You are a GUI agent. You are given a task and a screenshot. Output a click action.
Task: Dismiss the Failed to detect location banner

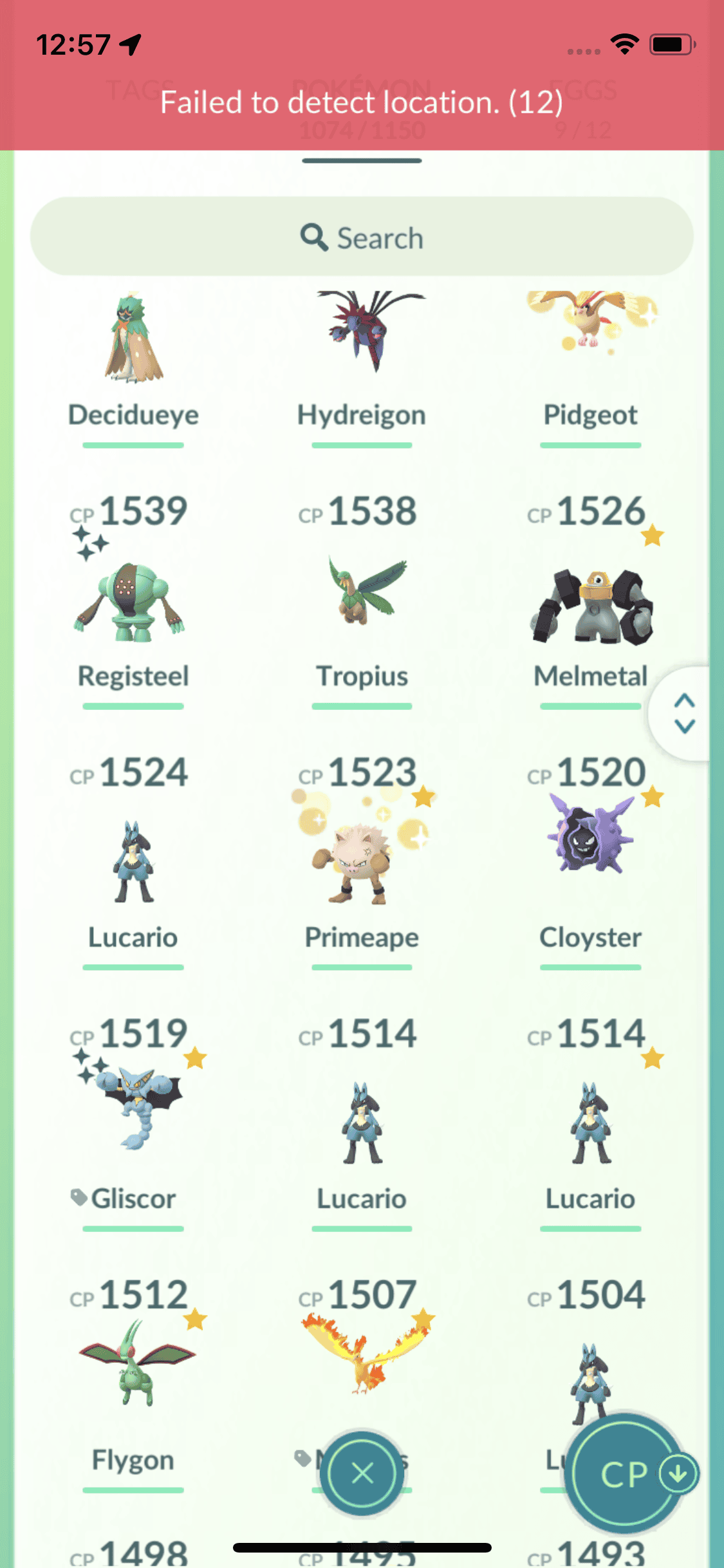(x=362, y=103)
